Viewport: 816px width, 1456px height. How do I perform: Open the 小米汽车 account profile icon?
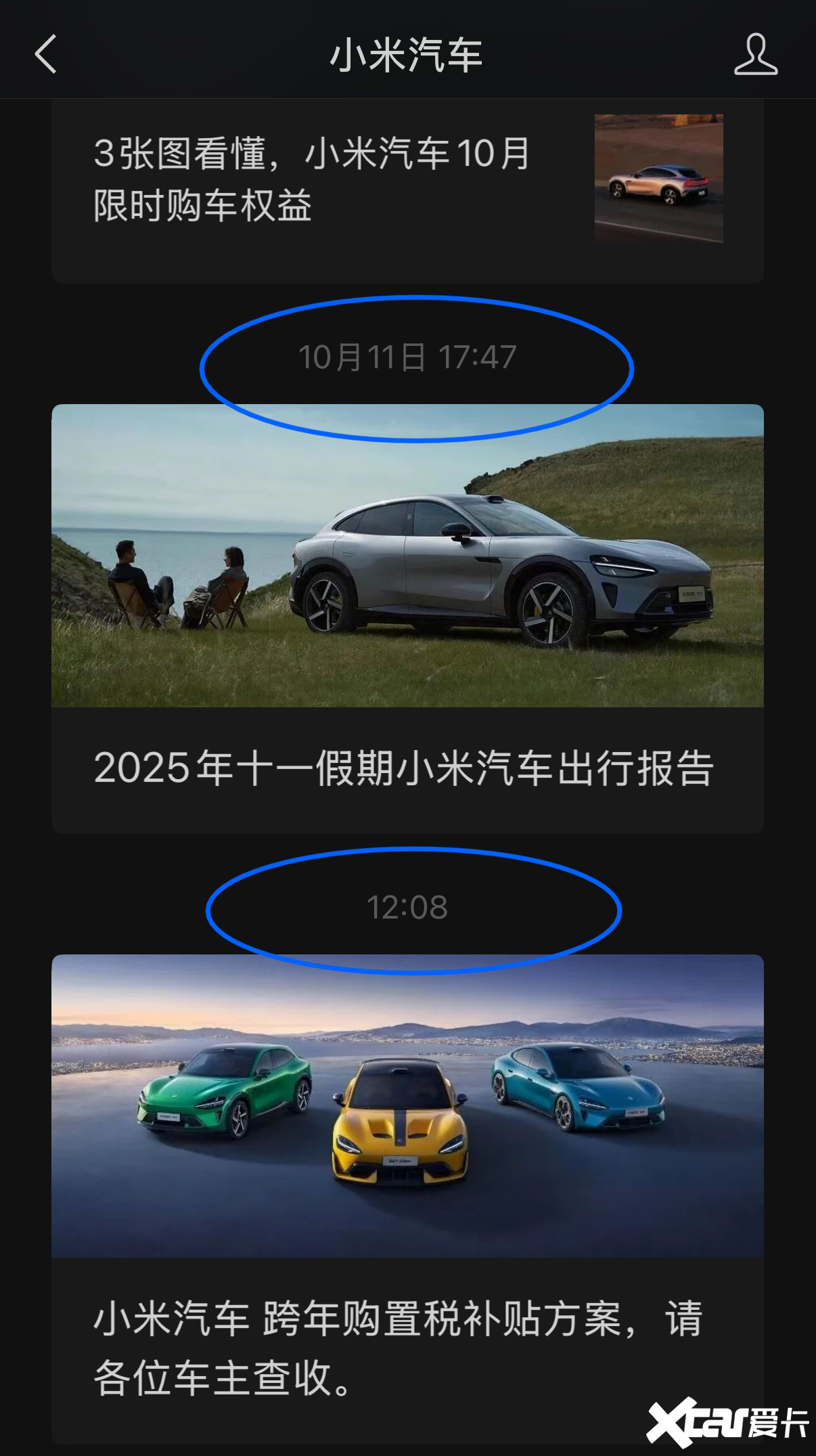click(x=755, y=54)
